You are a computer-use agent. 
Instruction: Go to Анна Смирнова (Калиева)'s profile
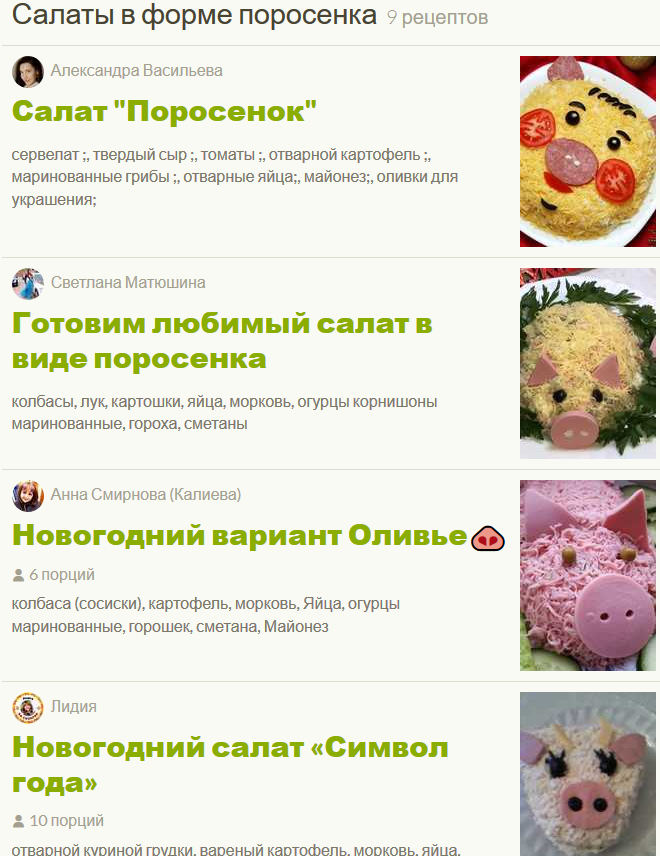(x=145, y=495)
